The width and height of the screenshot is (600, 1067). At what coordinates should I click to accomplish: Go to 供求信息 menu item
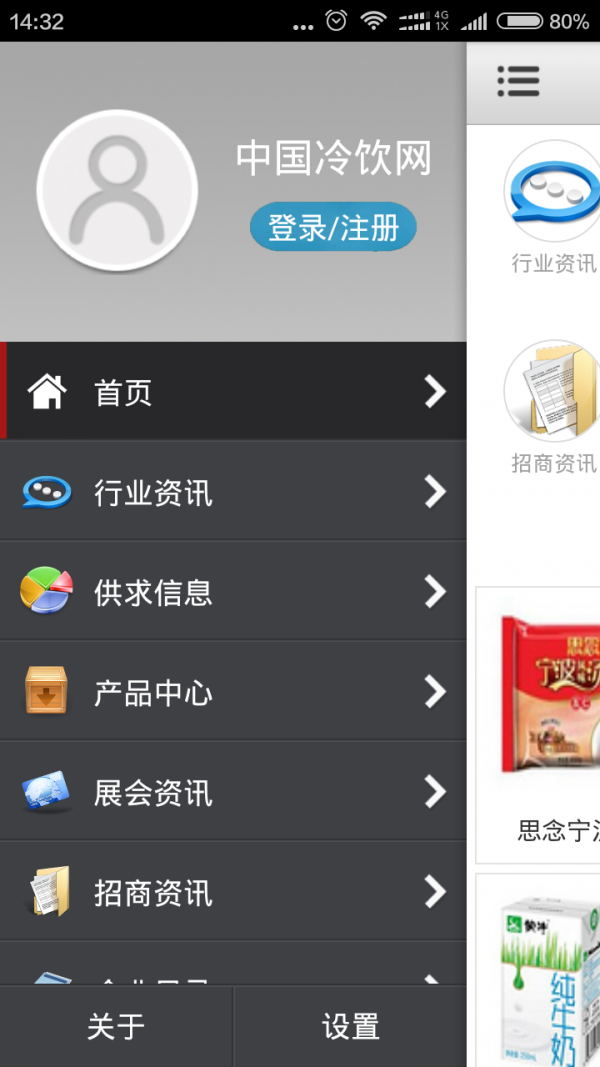click(233, 592)
